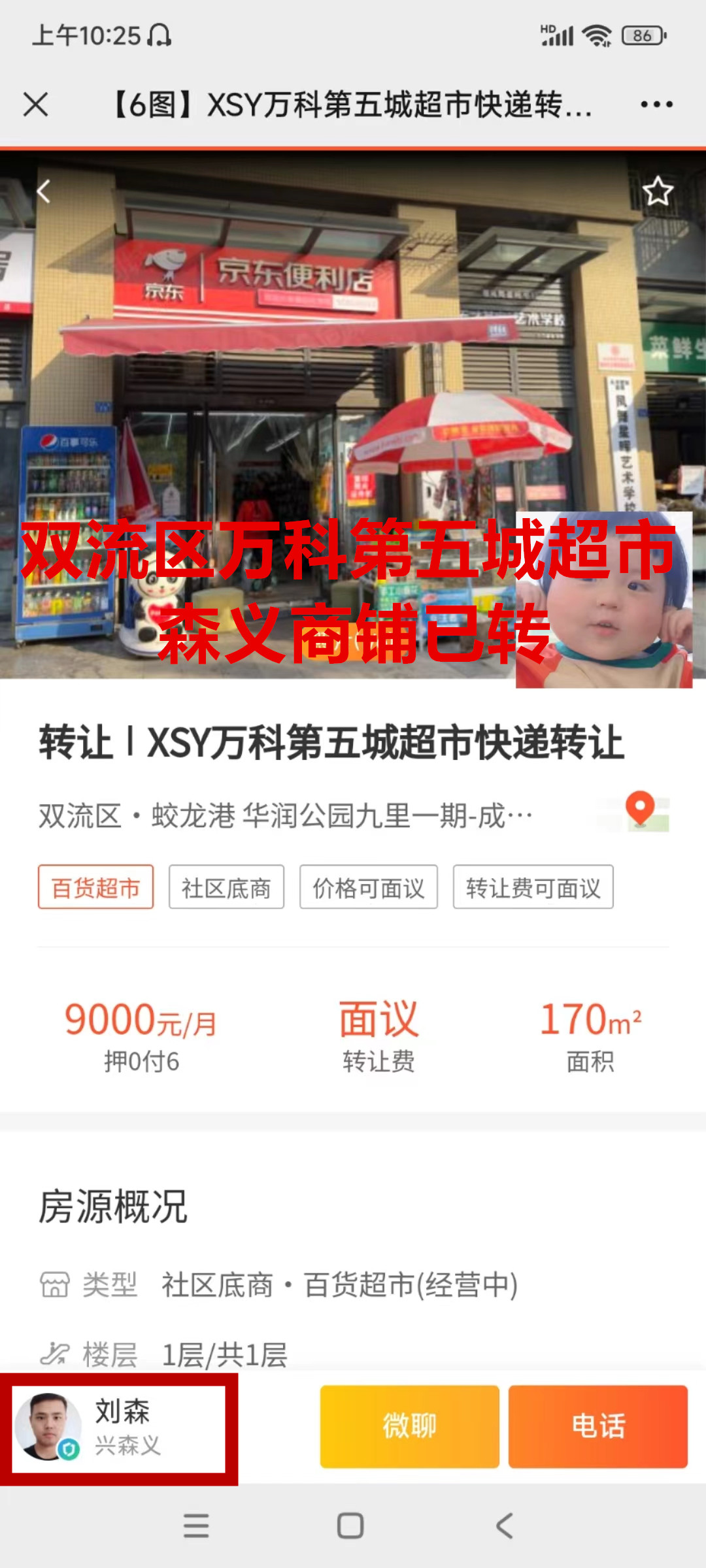Start a 微聊 chat with the agent
The image size is (706, 1568).
[x=409, y=1426]
